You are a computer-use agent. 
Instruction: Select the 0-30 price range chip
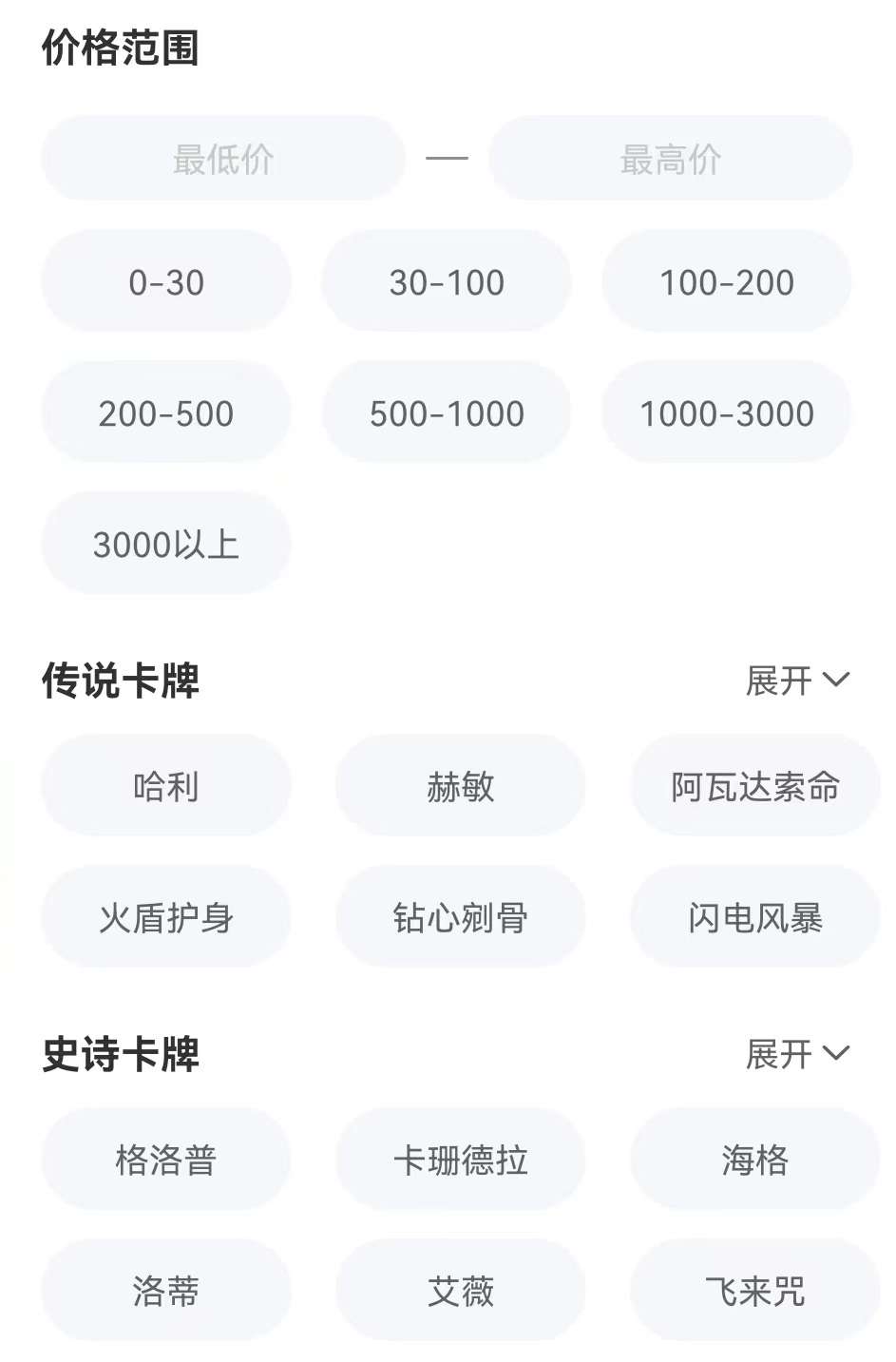point(166,282)
